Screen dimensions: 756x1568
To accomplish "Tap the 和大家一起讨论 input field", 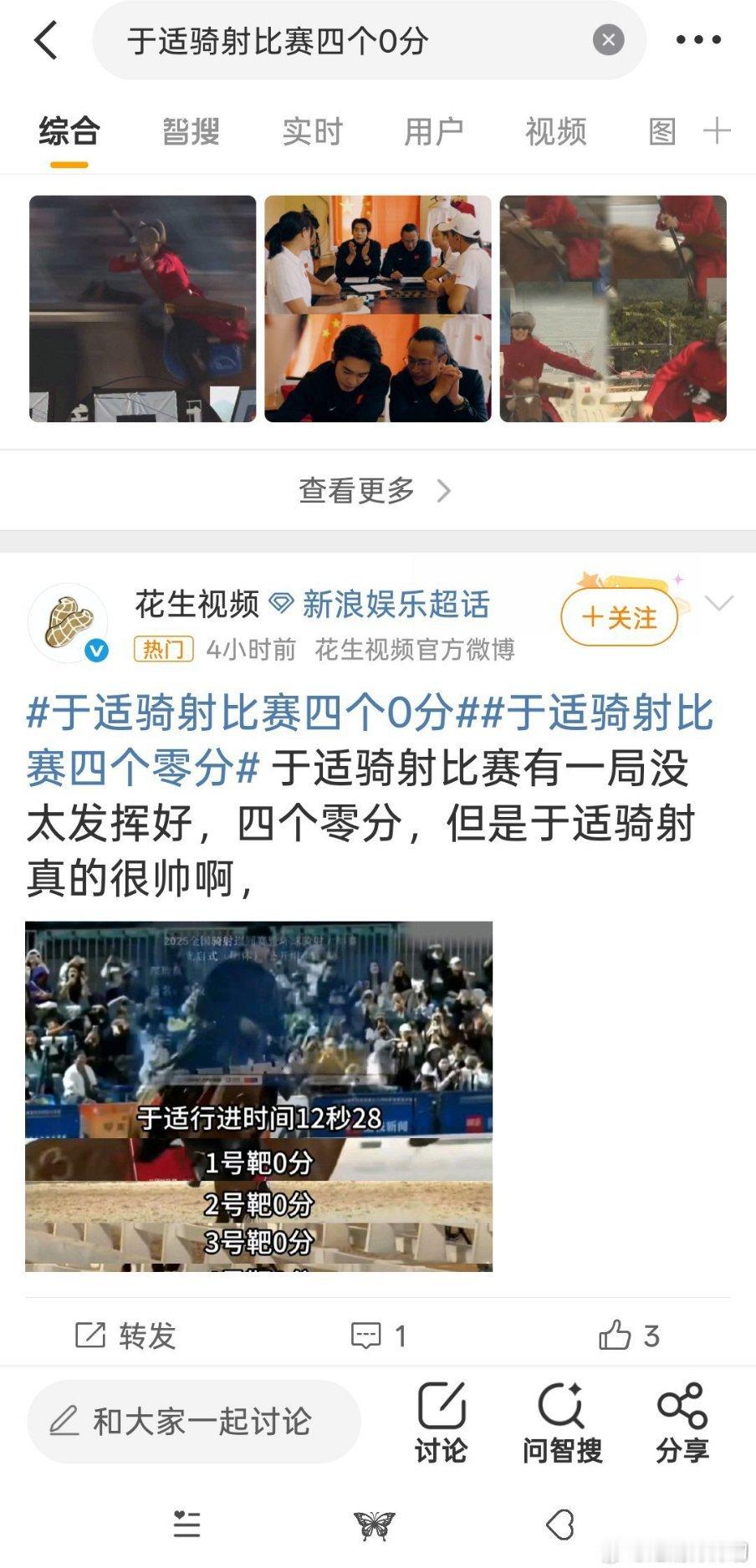I will (x=193, y=1422).
